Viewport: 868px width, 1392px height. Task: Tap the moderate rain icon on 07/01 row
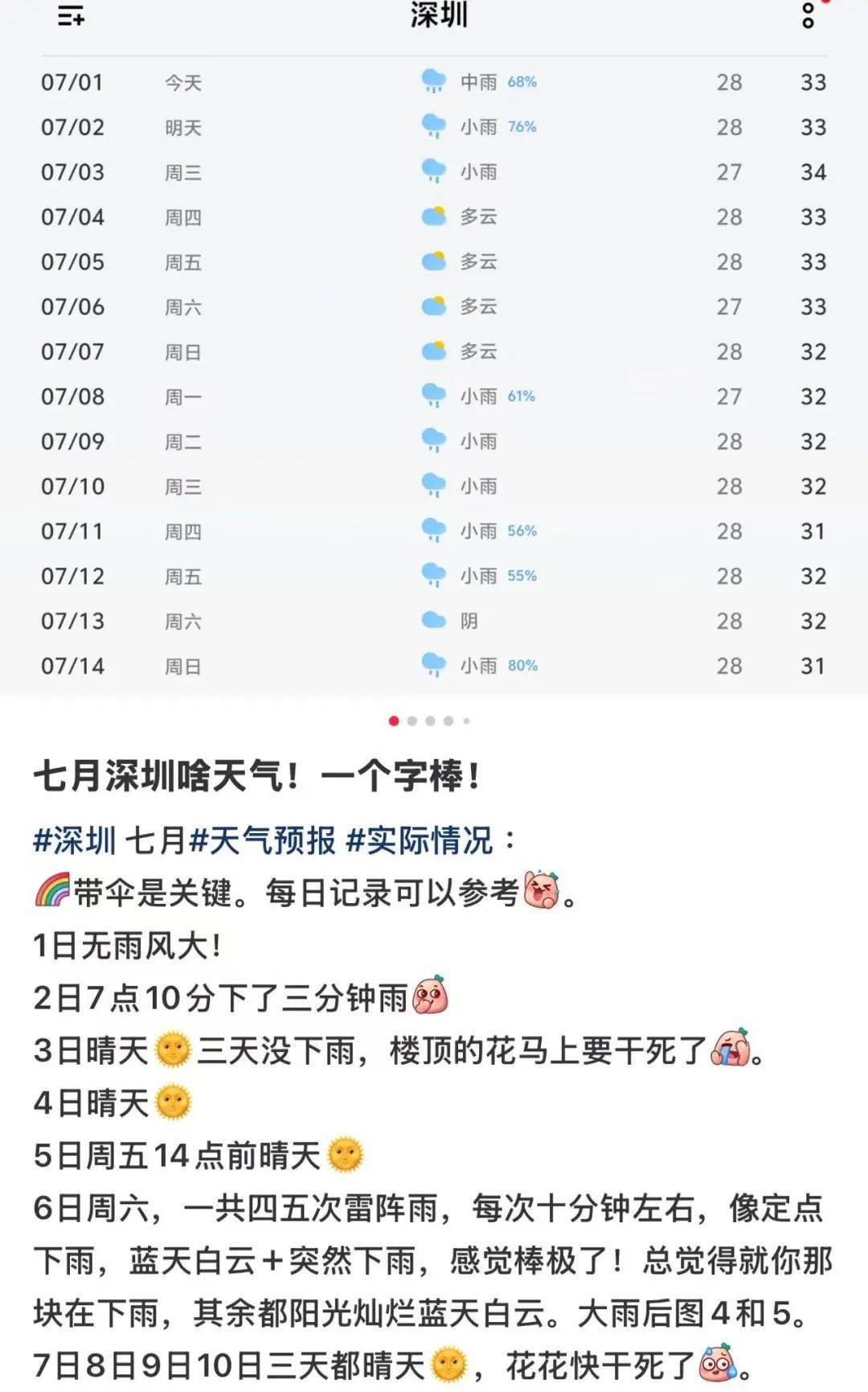432,80
